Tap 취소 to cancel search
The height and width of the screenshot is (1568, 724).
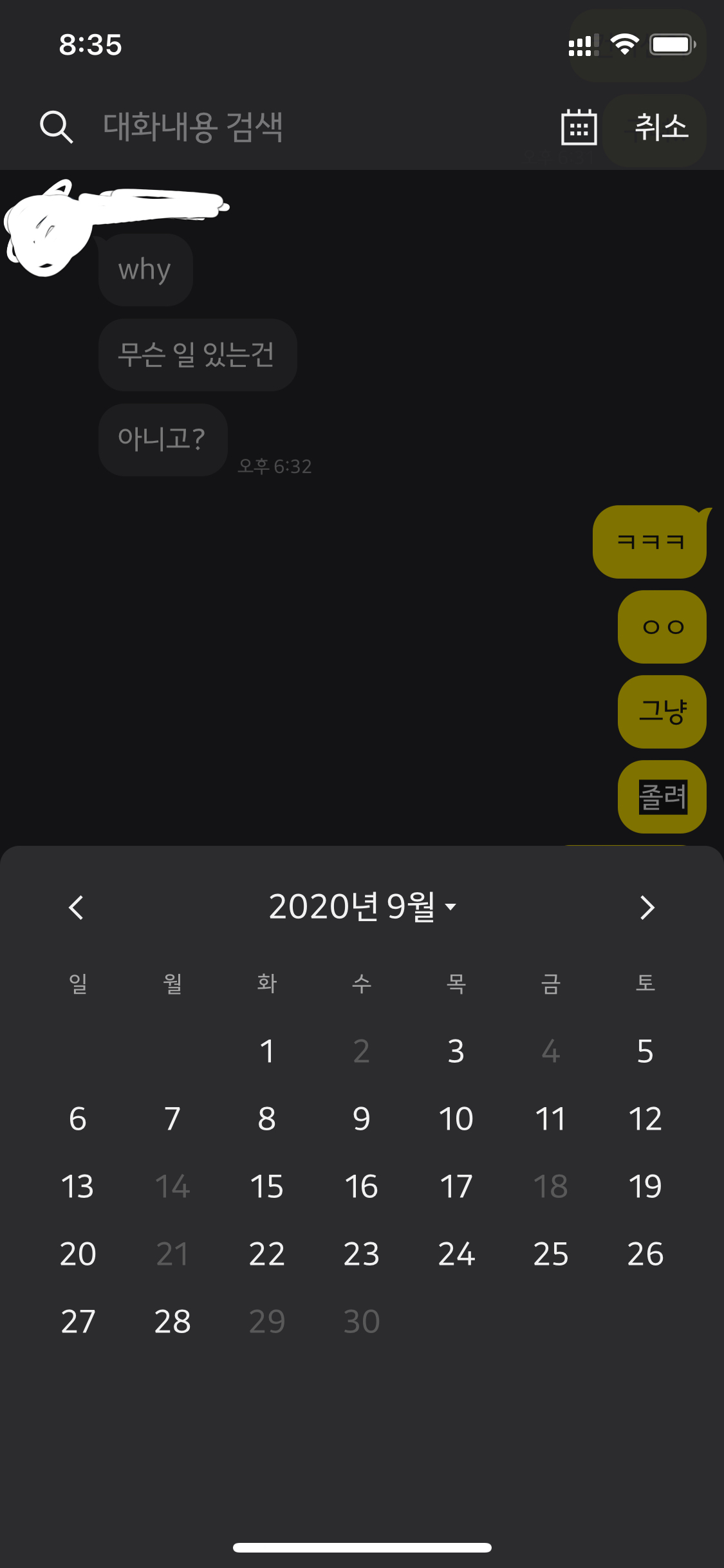(662, 127)
